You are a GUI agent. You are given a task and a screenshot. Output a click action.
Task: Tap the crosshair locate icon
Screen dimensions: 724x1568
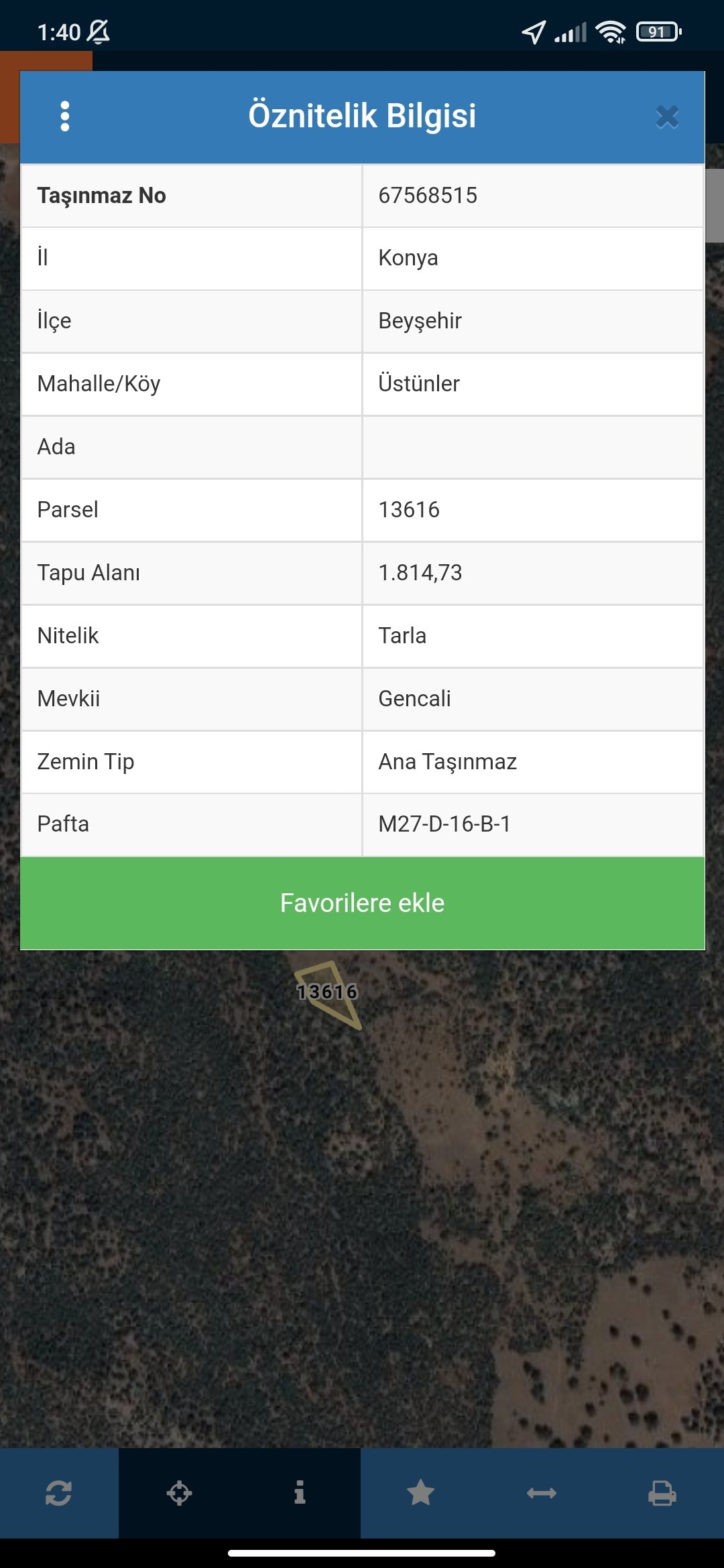(179, 1493)
